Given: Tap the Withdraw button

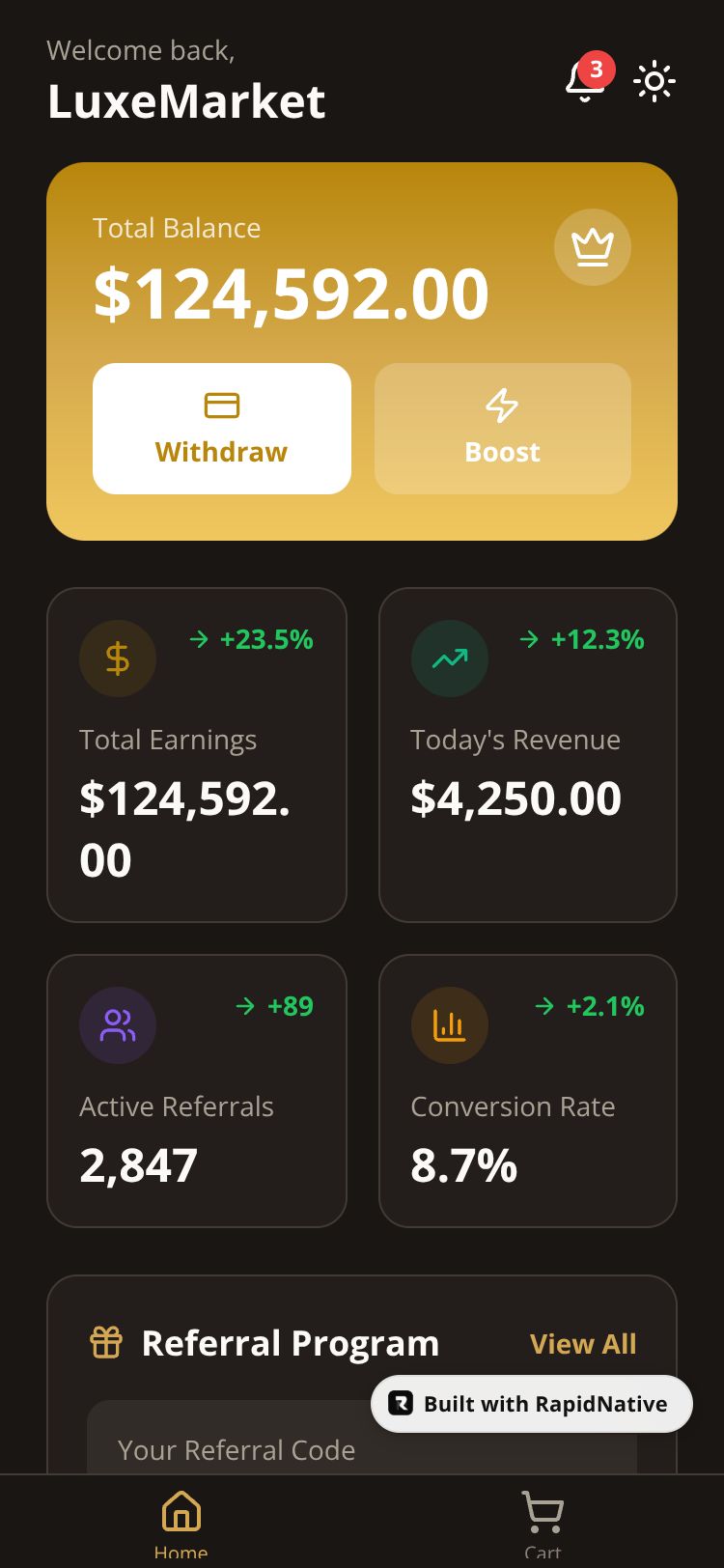Looking at the screenshot, I should point(222,429).
